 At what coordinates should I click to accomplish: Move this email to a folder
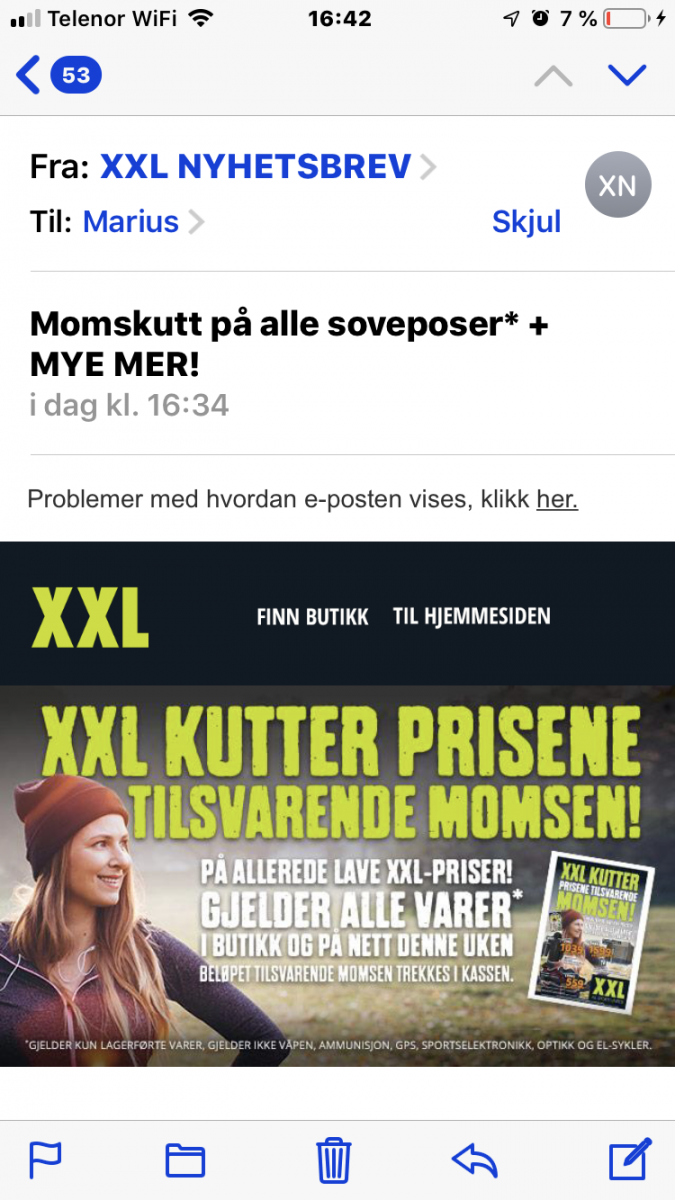185,1160
